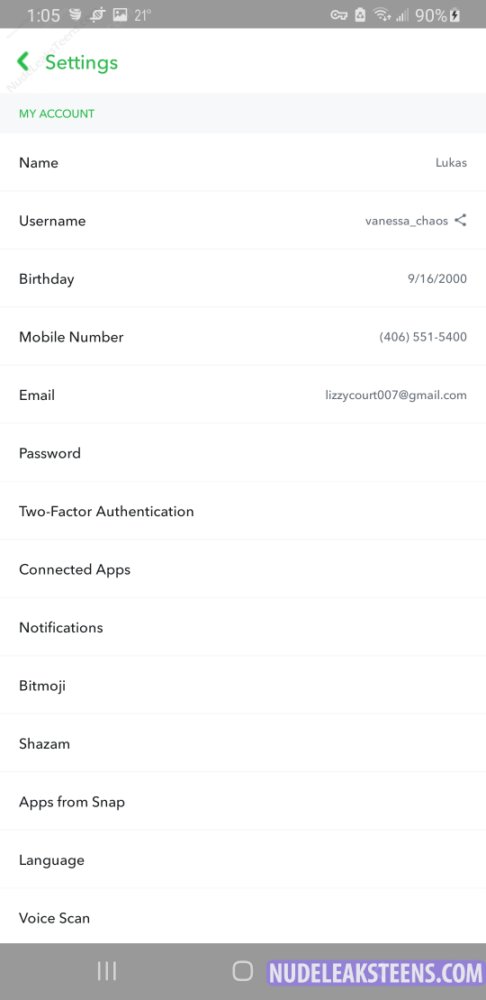Share the username via share icon
Screen dimensions: 486x1000
(x=460, y=221)
